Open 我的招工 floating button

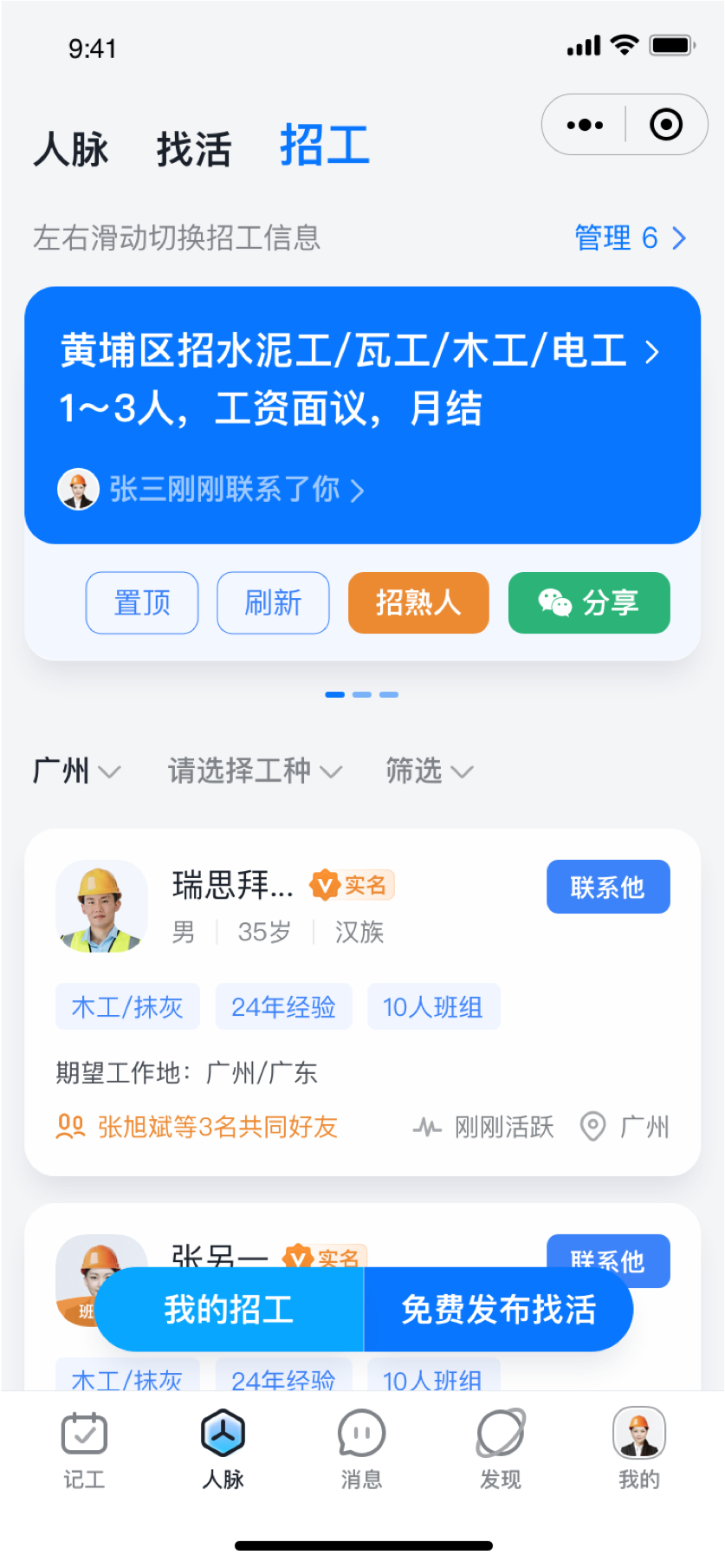230,1310
